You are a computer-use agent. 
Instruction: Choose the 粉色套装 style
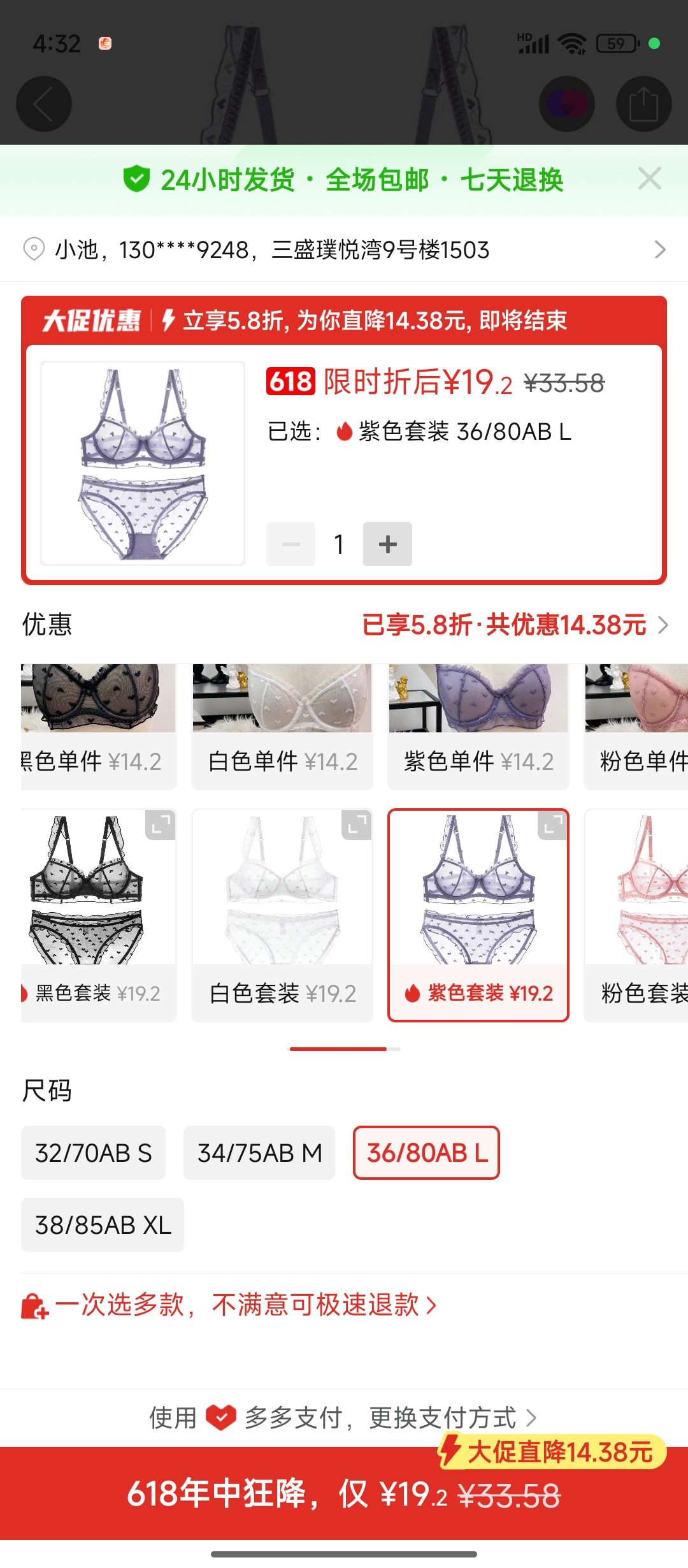(637, 915)
